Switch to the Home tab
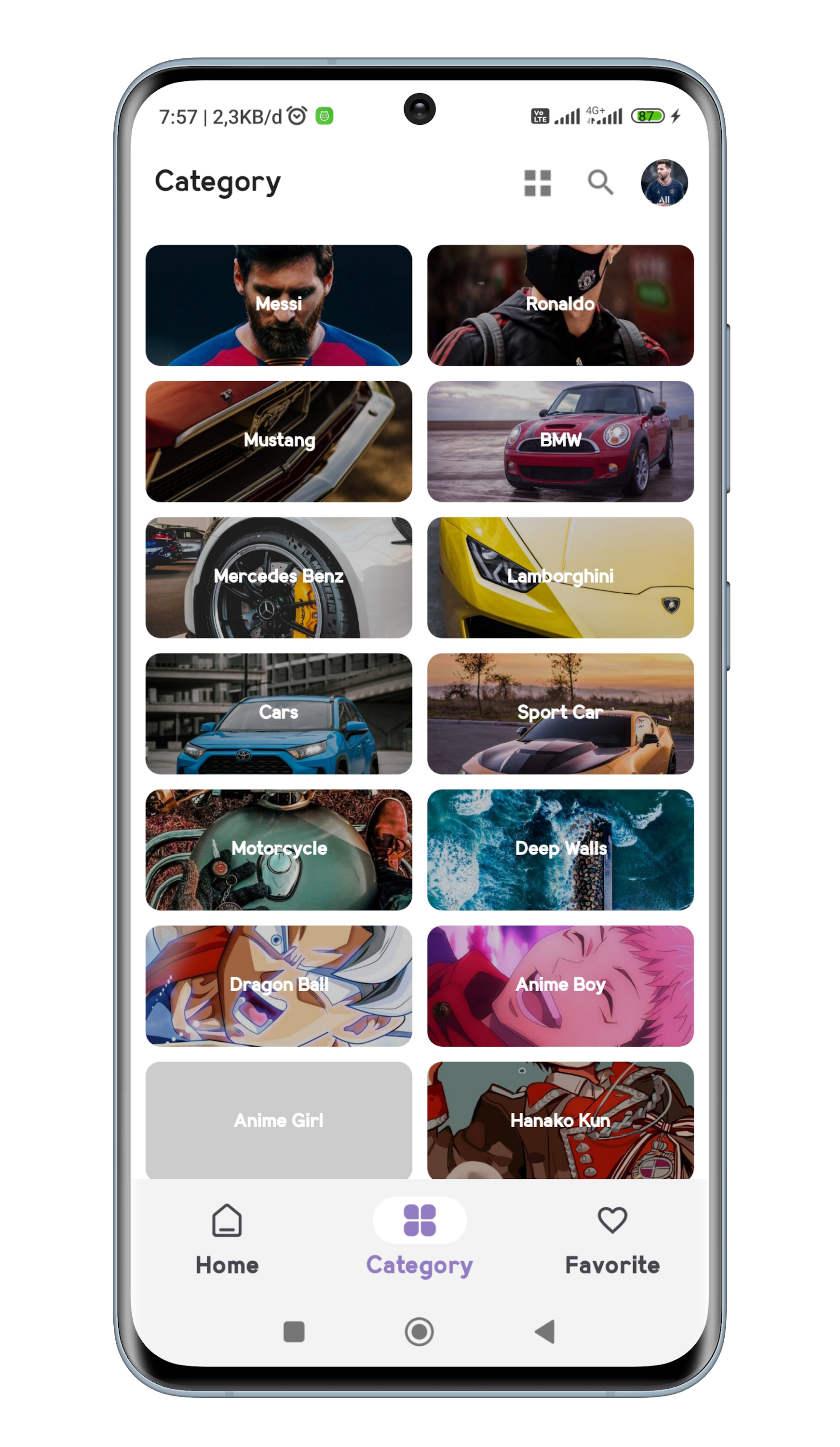The width and height of the screenshot is (840, 1447). (x=227, y=1240)
